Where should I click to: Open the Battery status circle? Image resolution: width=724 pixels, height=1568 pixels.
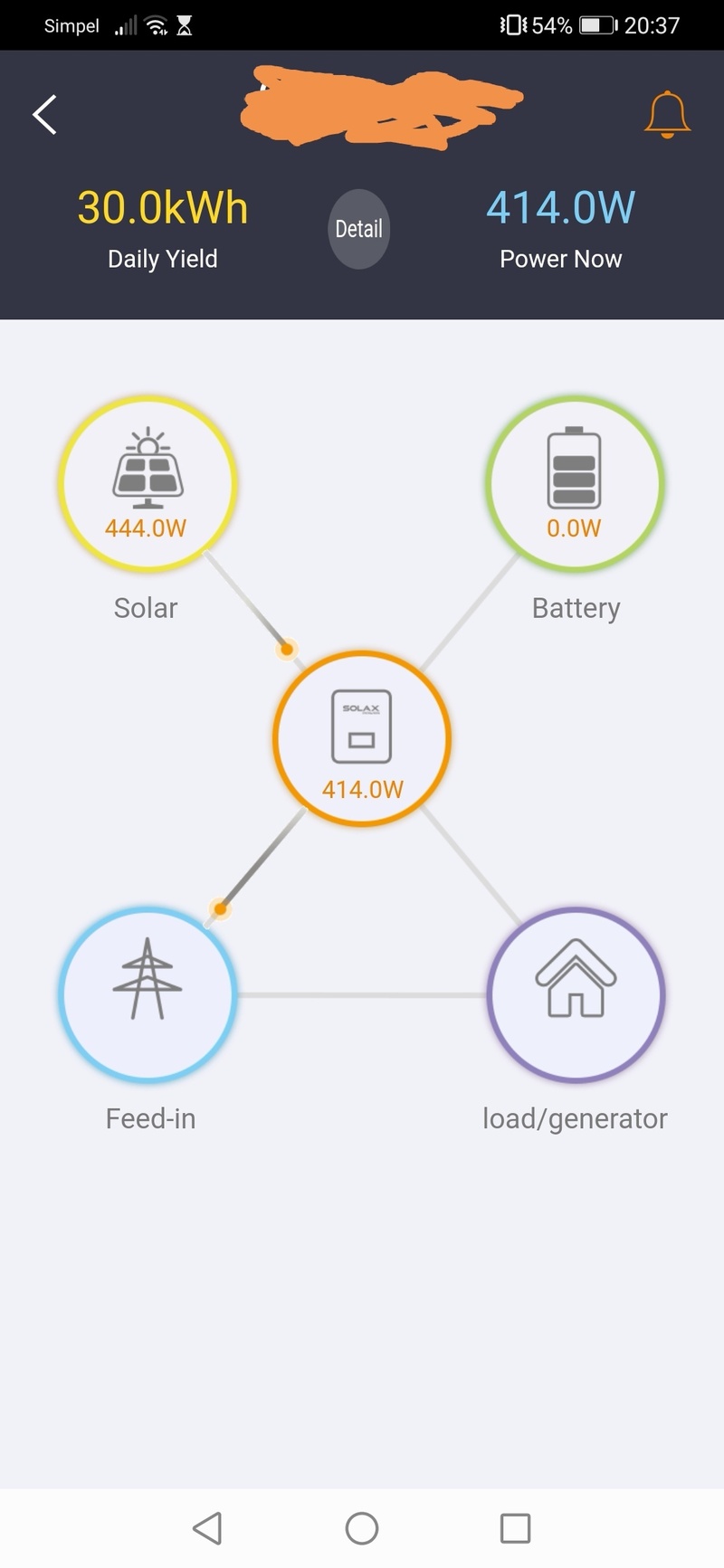(x=576, y=484)
